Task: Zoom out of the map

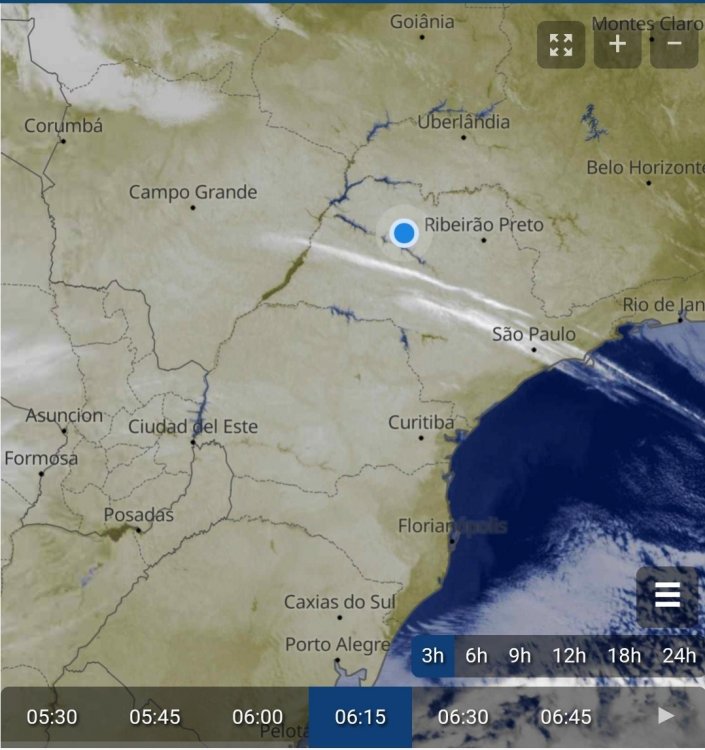Action: pos(674,45)
